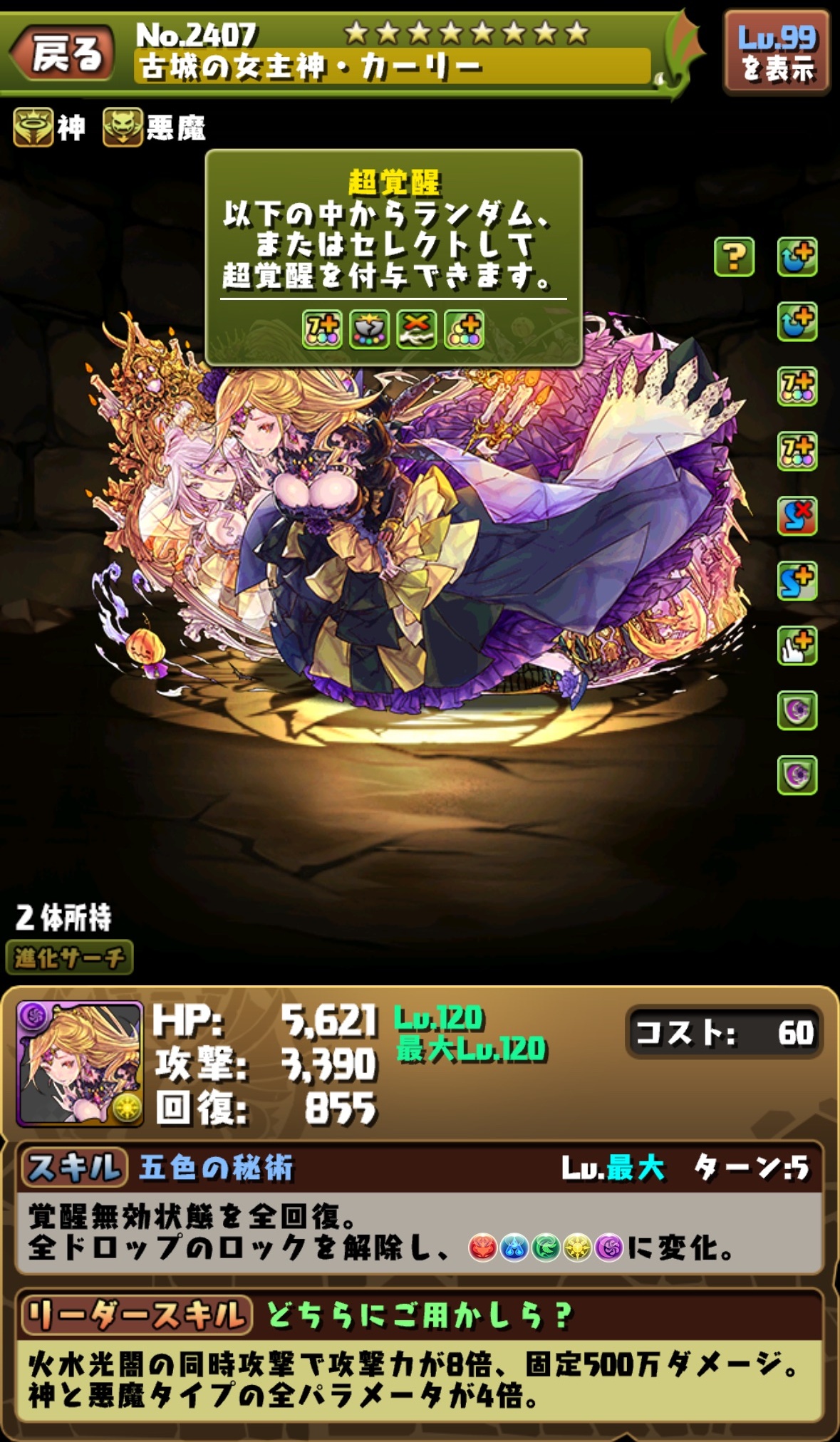Tap the 戻る back button

tap(63, 53)
